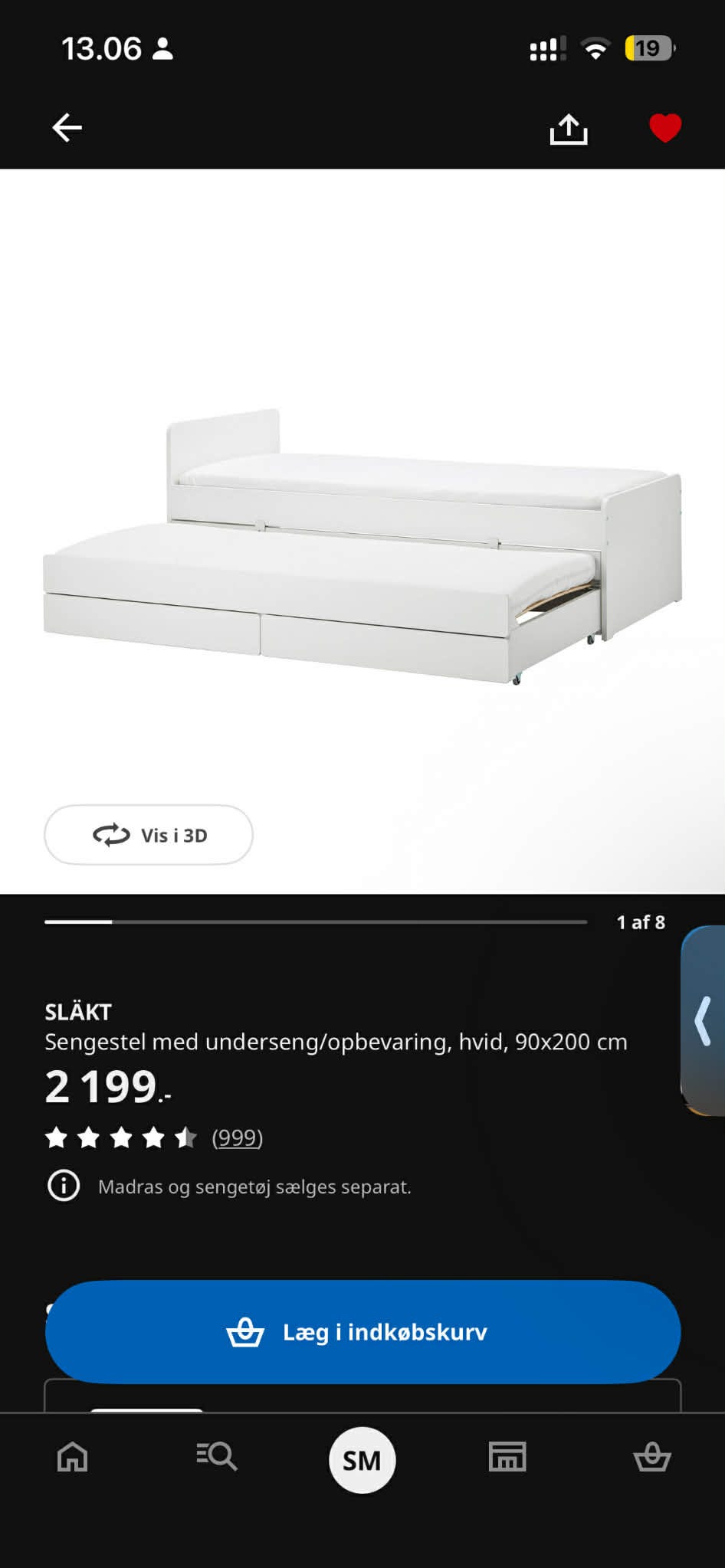The width and height of the screenshot is (725, 1568).
Task: Expand the side panel using the chevron
Action: (701, 1019)
